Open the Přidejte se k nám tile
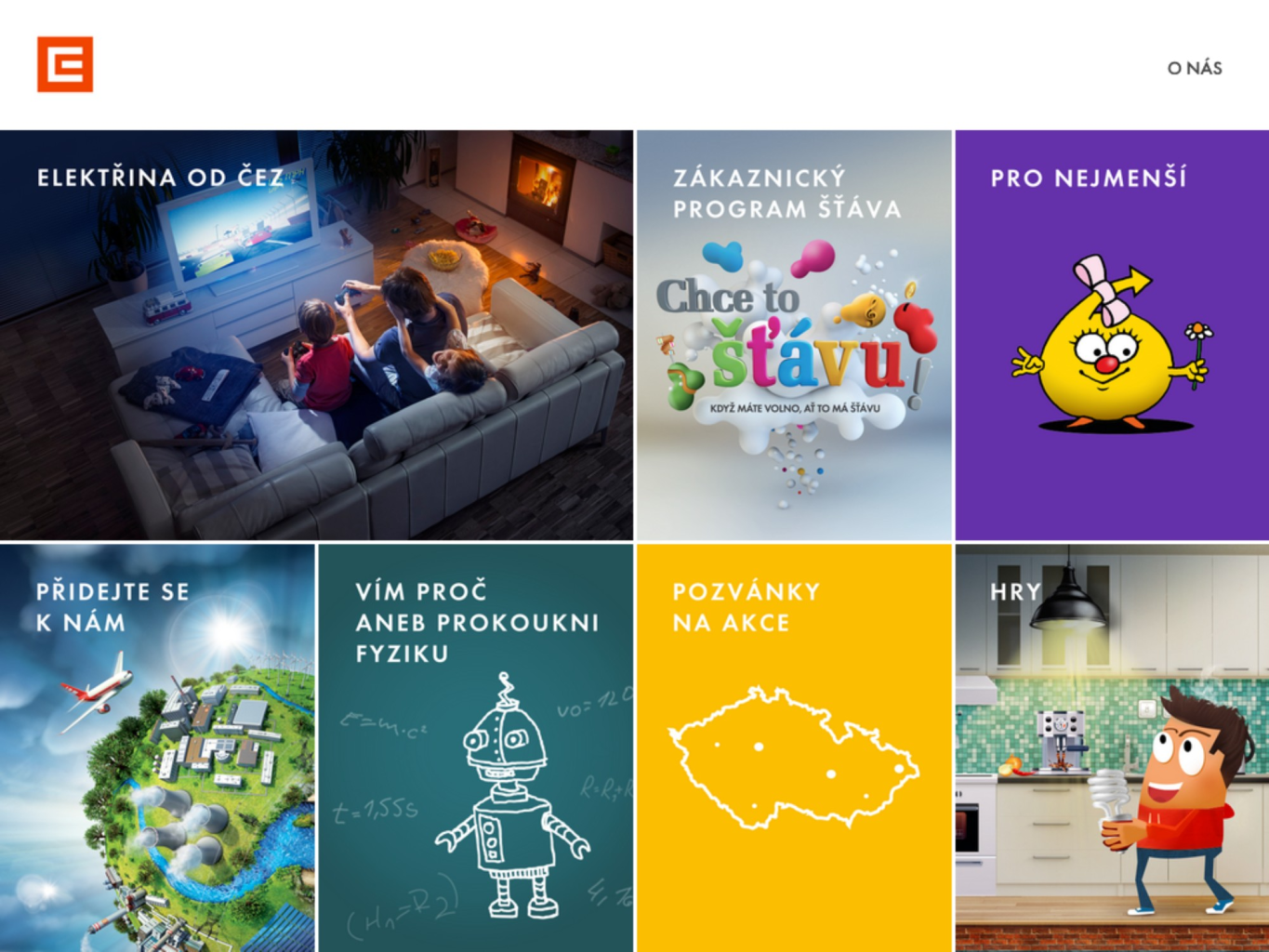Screen dimensions: 1269x952 pos(157,747)
